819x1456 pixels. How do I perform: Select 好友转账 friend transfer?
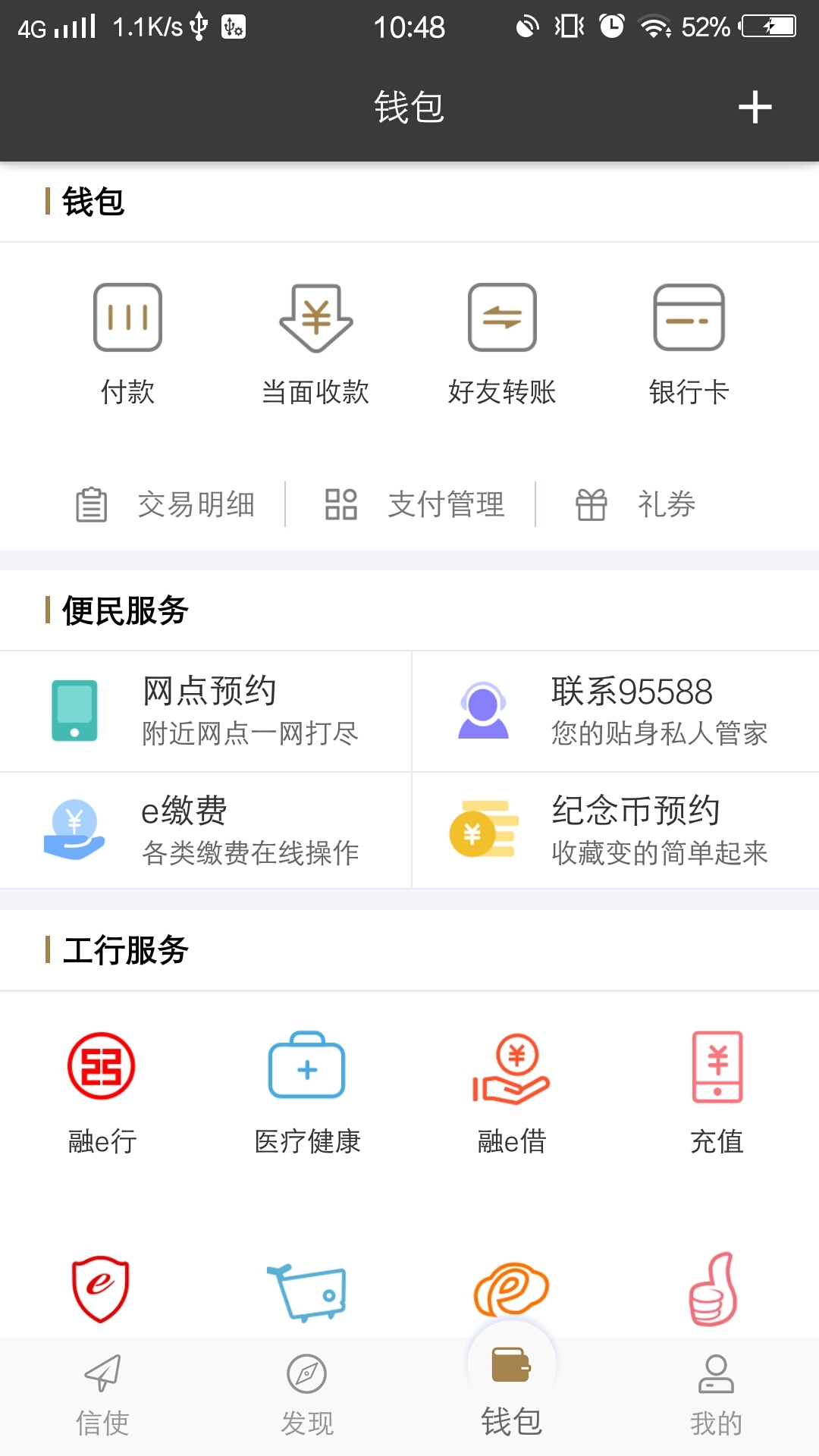click(502, 341)
